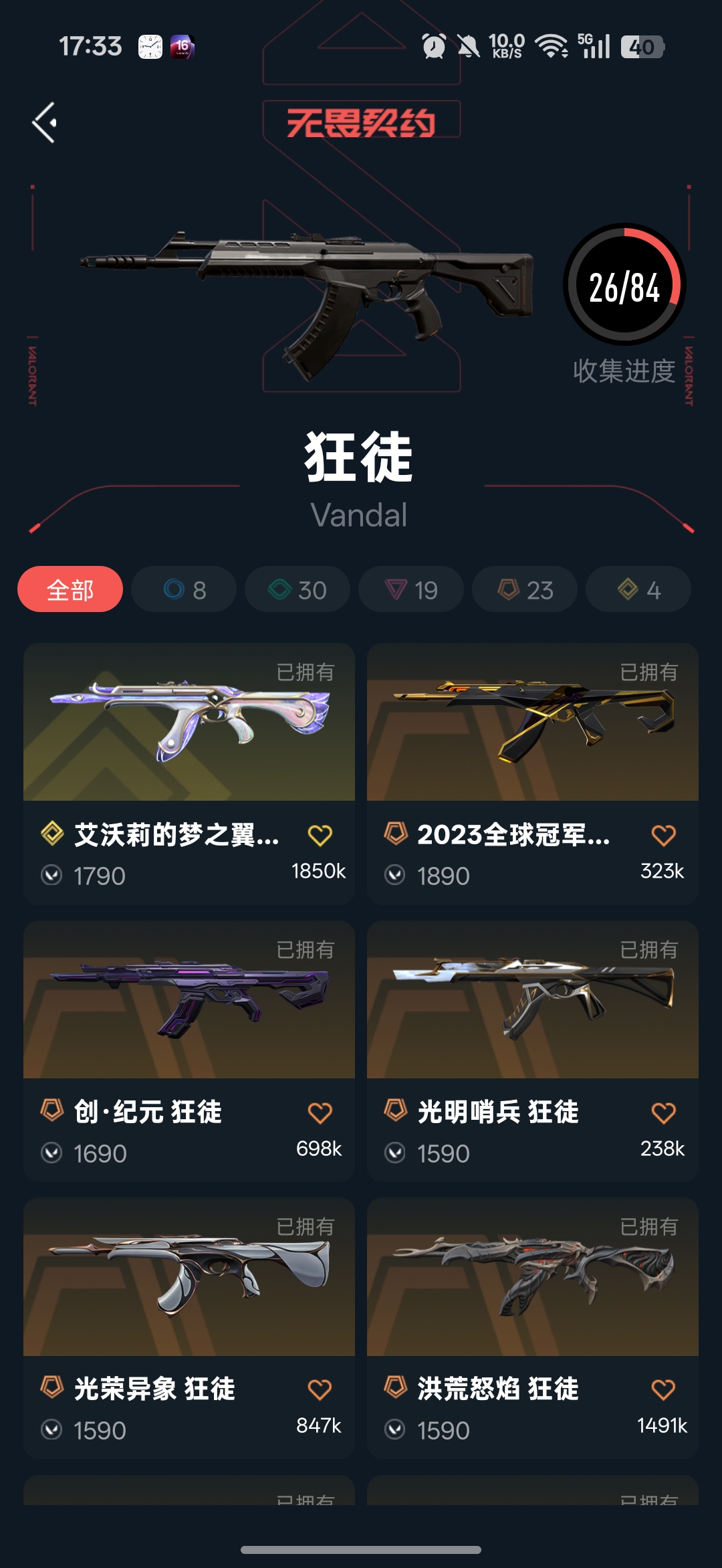Screen dimensions: 722x1568
Task: Filter skins by the green tier 30
Action: 297,589
